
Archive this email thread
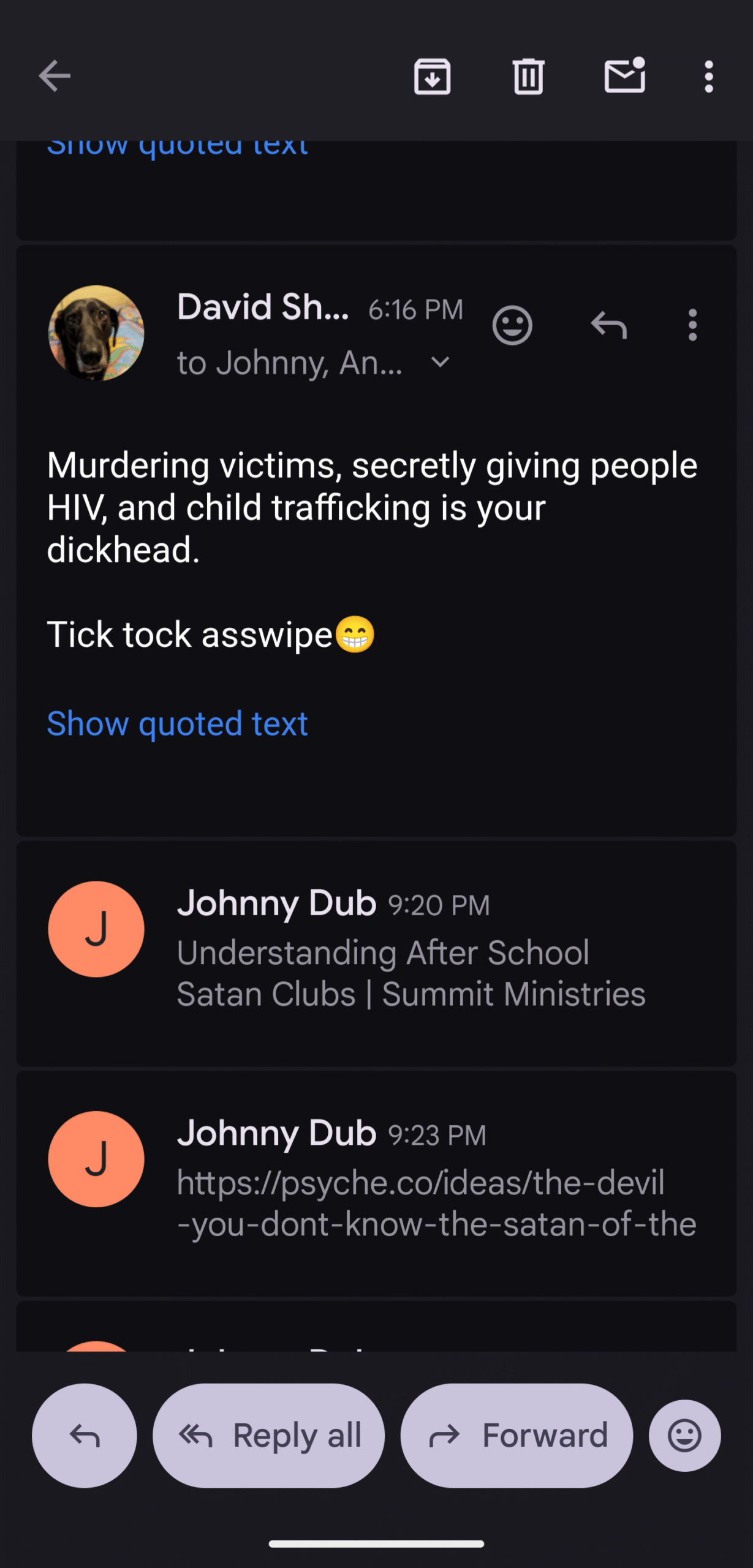[x=432, y=77]
